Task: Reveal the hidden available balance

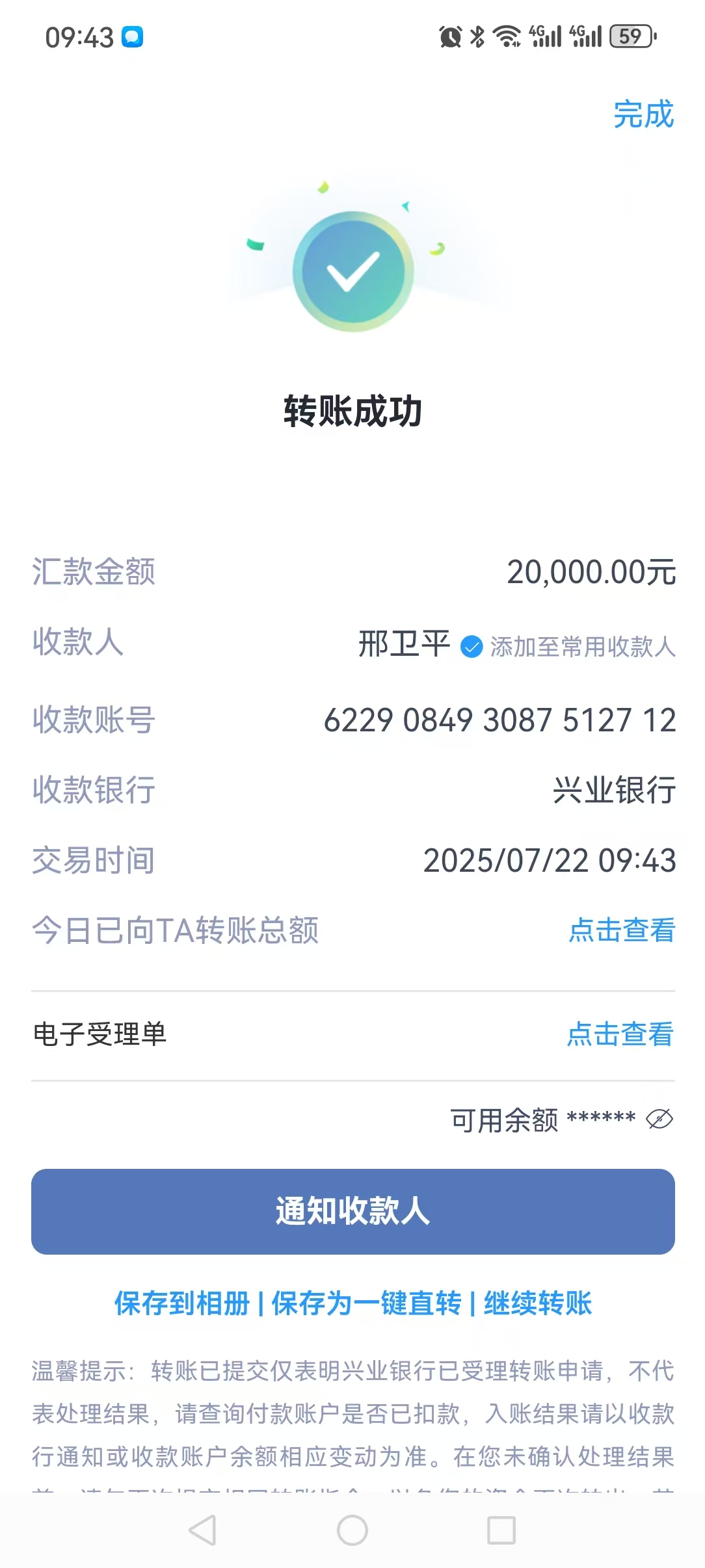Action: coord(659,1119)
